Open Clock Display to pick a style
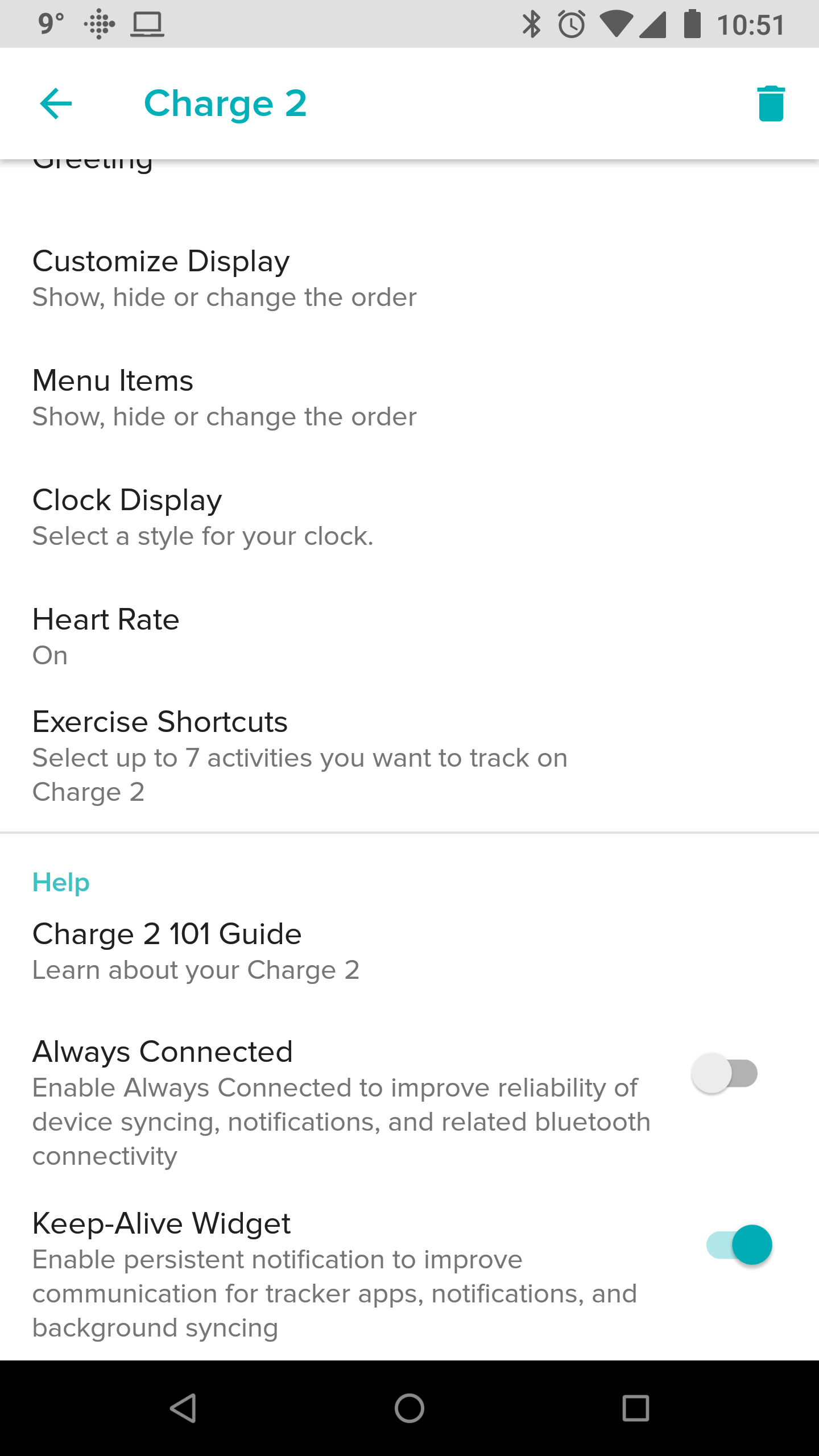Screen dimensions: 819x1456 [202, 518]
